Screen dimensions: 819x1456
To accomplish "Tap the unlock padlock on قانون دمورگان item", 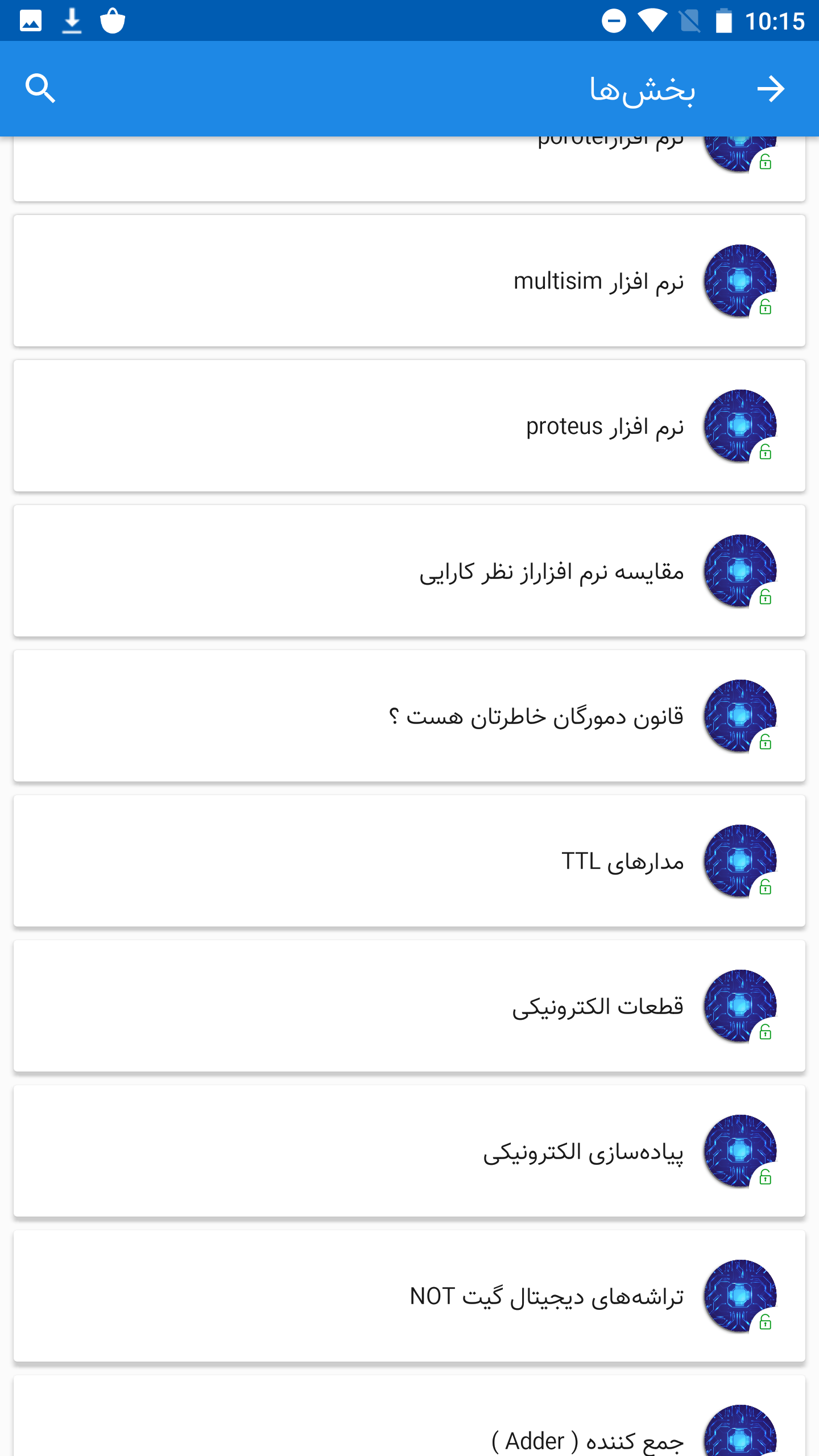I will tap(765, 744).
